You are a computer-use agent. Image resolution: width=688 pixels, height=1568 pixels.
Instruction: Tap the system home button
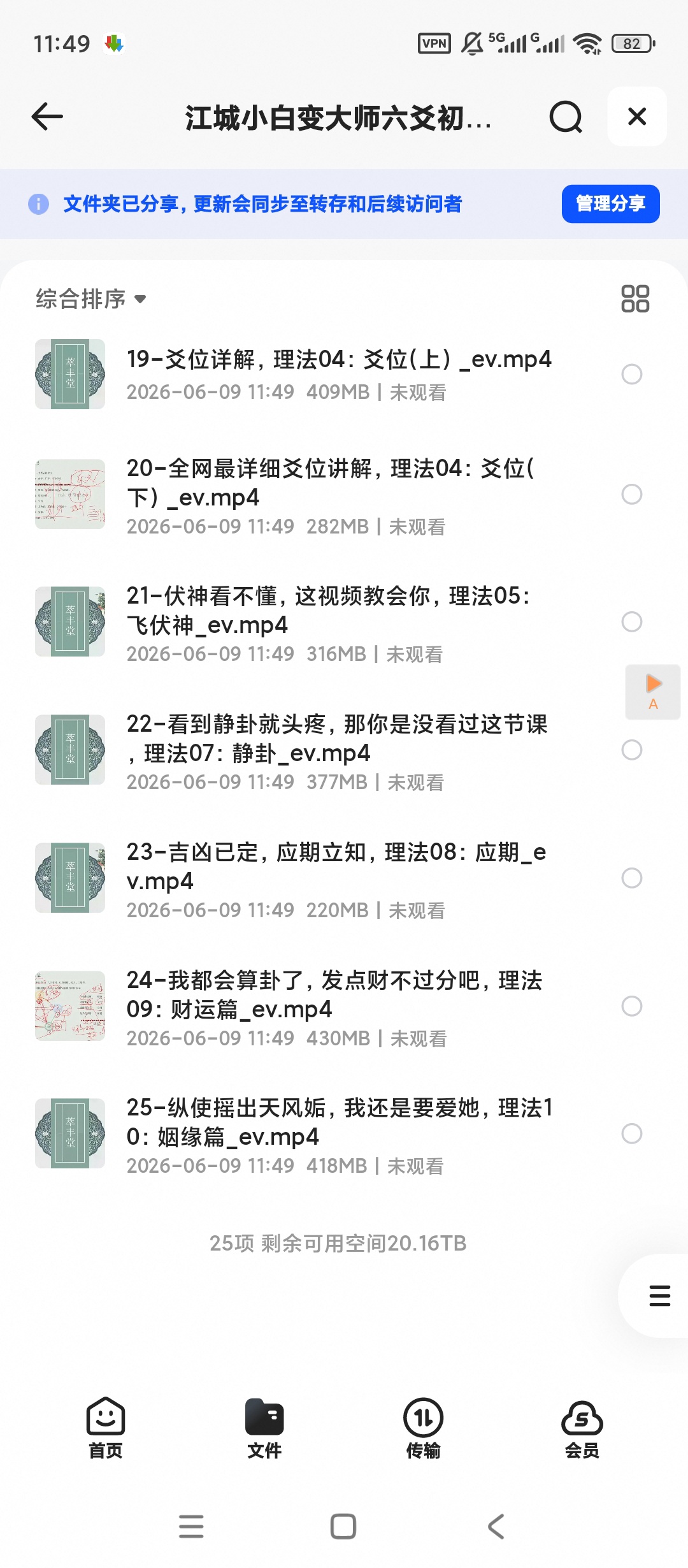343,1527
